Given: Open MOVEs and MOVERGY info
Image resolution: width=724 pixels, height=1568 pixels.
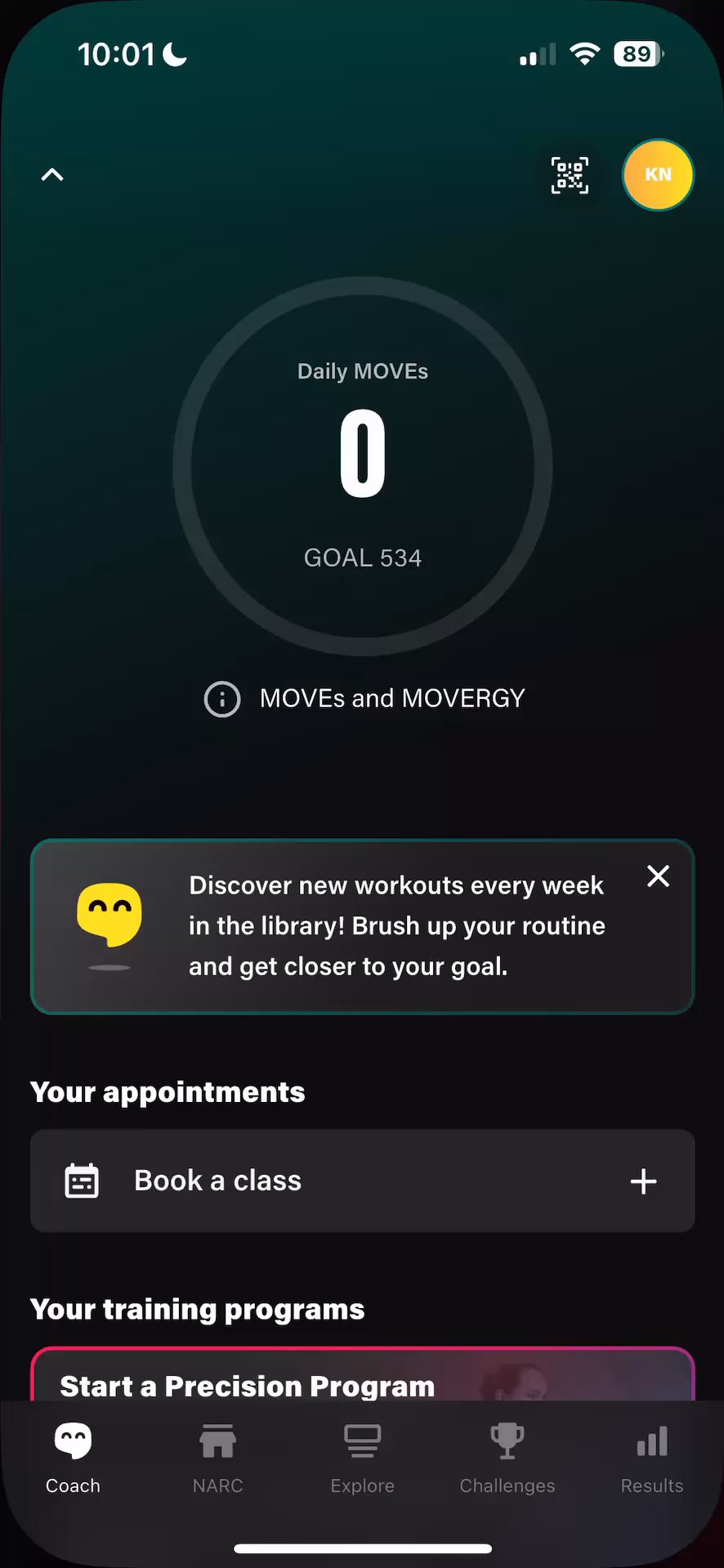Looking at the screenshot, I should pyautogui.click(x=364, y=699).
